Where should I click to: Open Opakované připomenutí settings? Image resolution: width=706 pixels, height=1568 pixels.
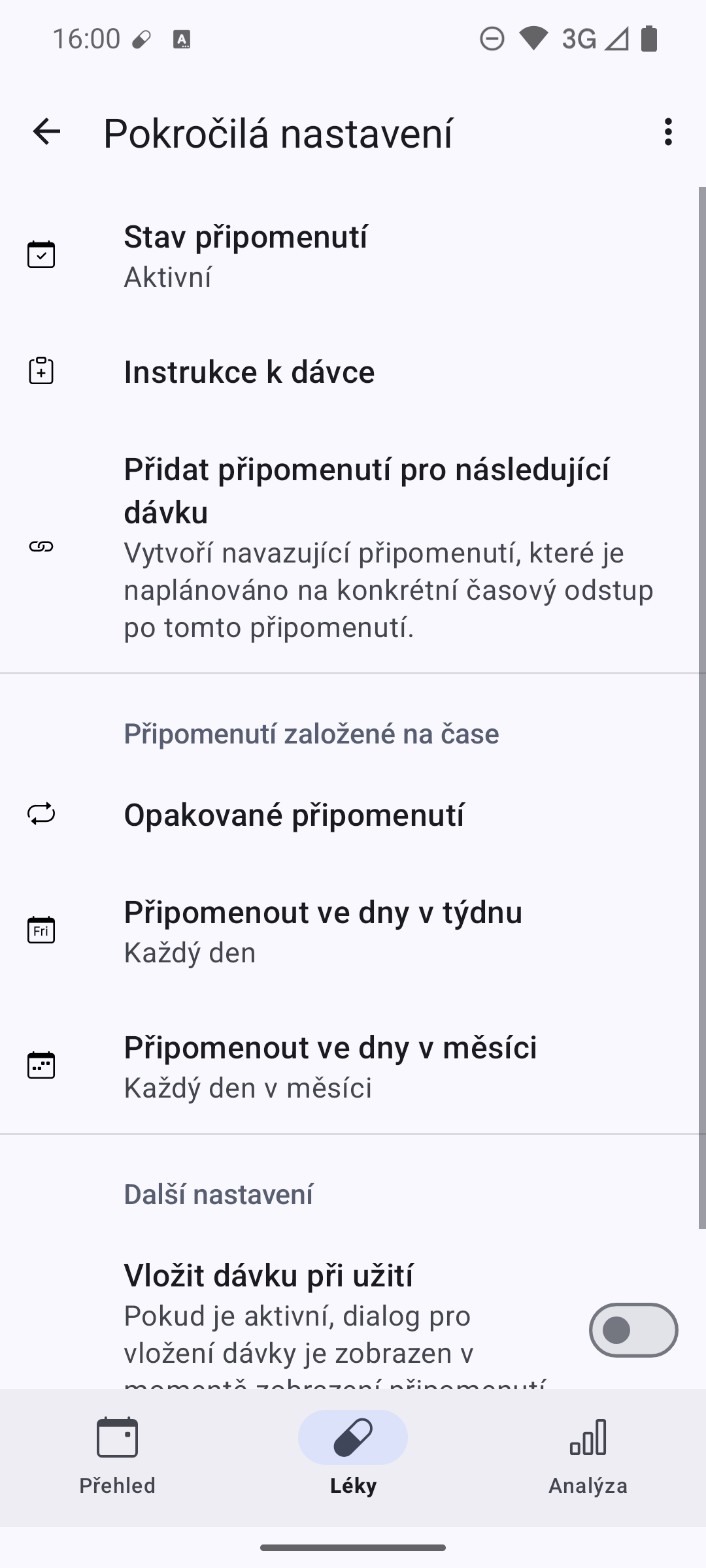(x=353, y=815)
